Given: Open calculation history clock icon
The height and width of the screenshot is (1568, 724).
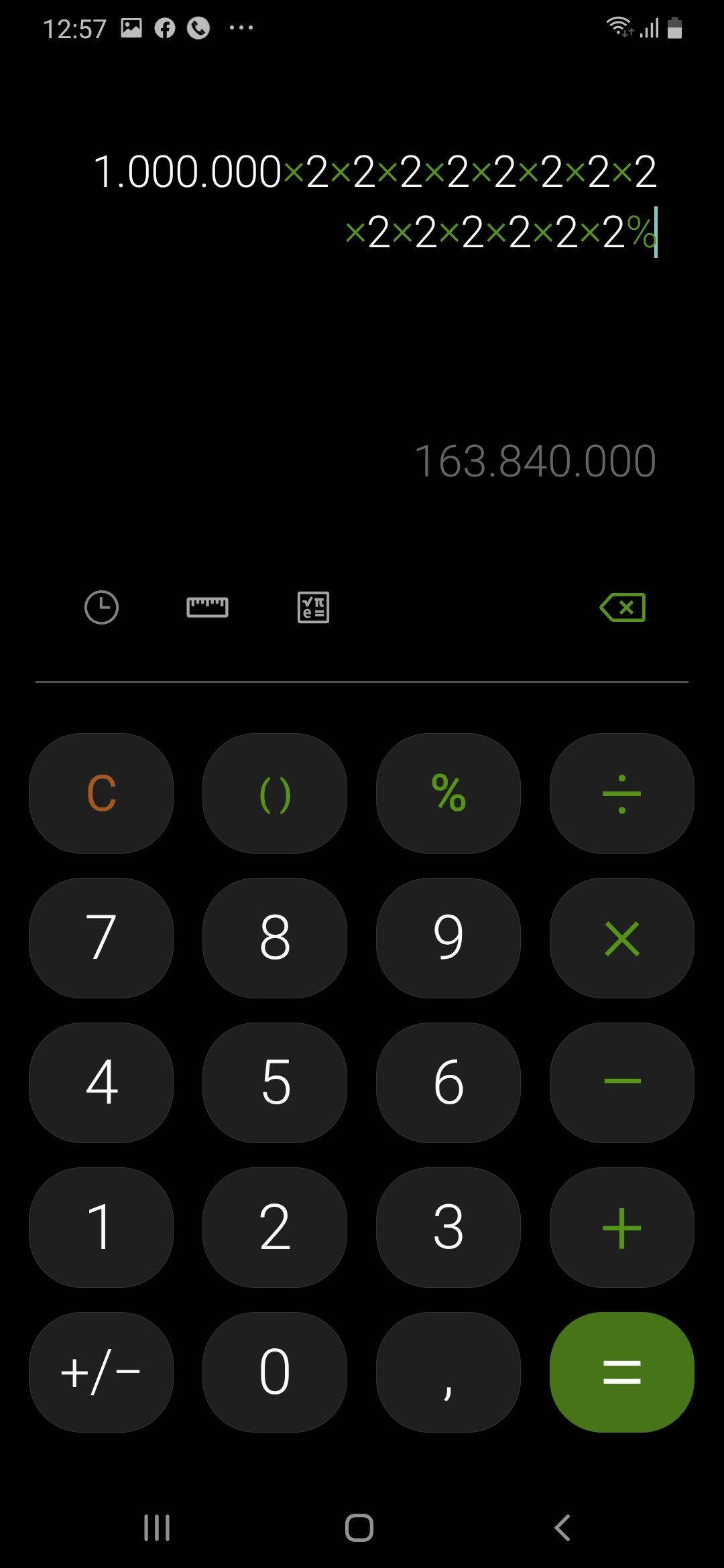Looking at the screenshot, I should point(101,608).
